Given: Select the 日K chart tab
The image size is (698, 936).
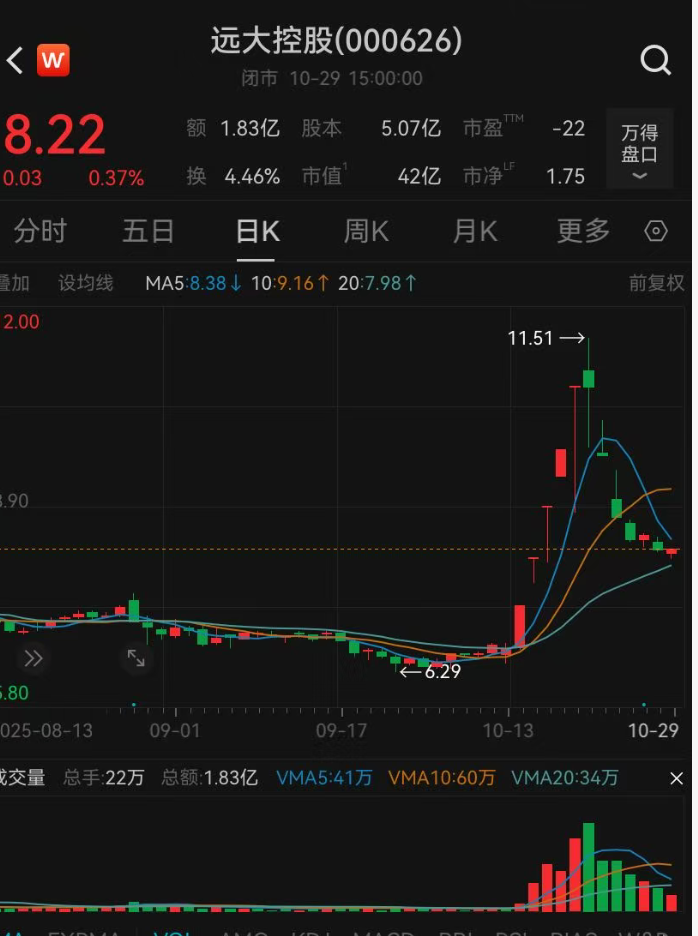Looking at the screenshot, I should coord(258,232).
